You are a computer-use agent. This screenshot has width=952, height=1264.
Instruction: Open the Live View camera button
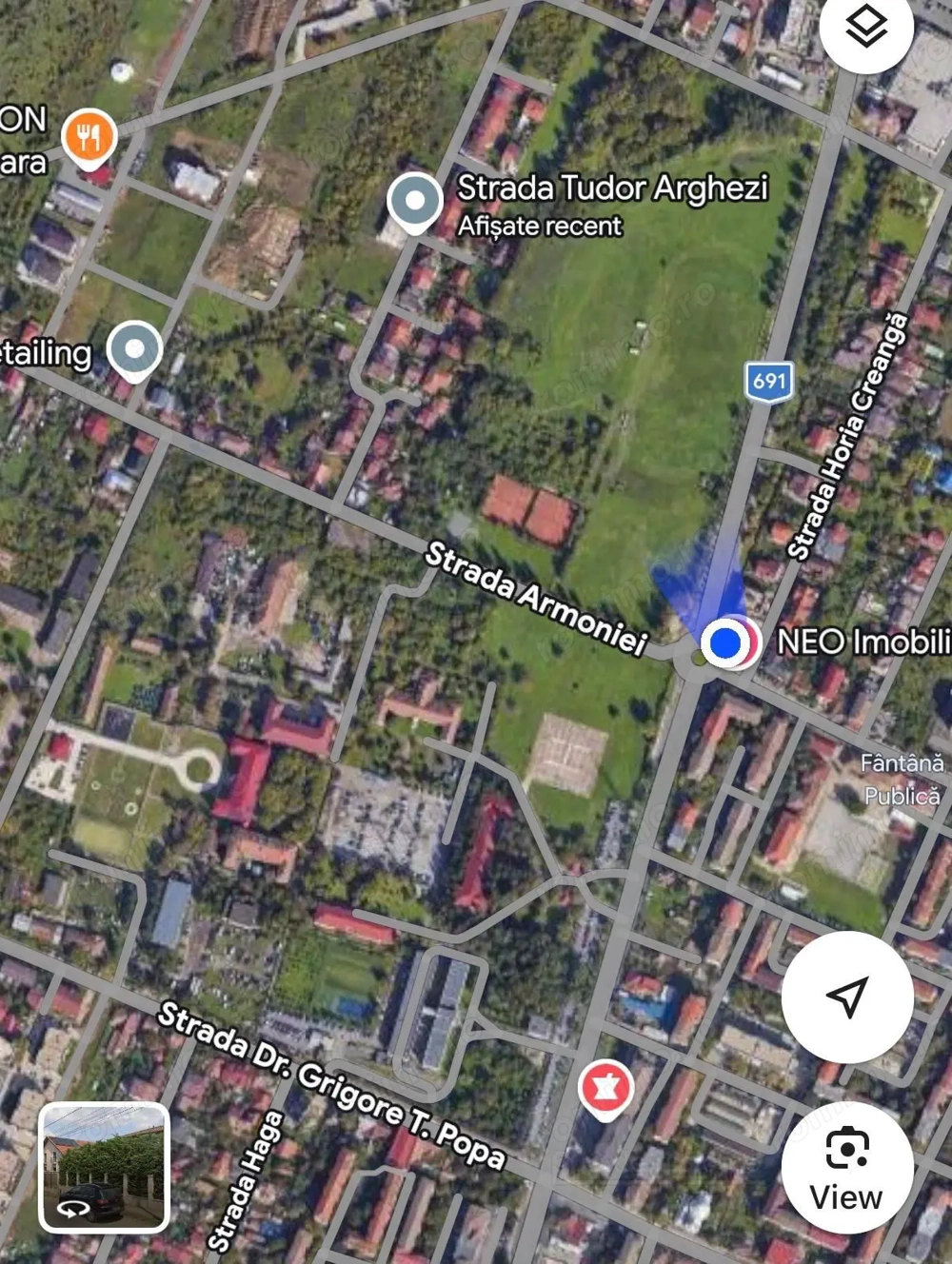pyautogui.click(x=846, y=1167)
